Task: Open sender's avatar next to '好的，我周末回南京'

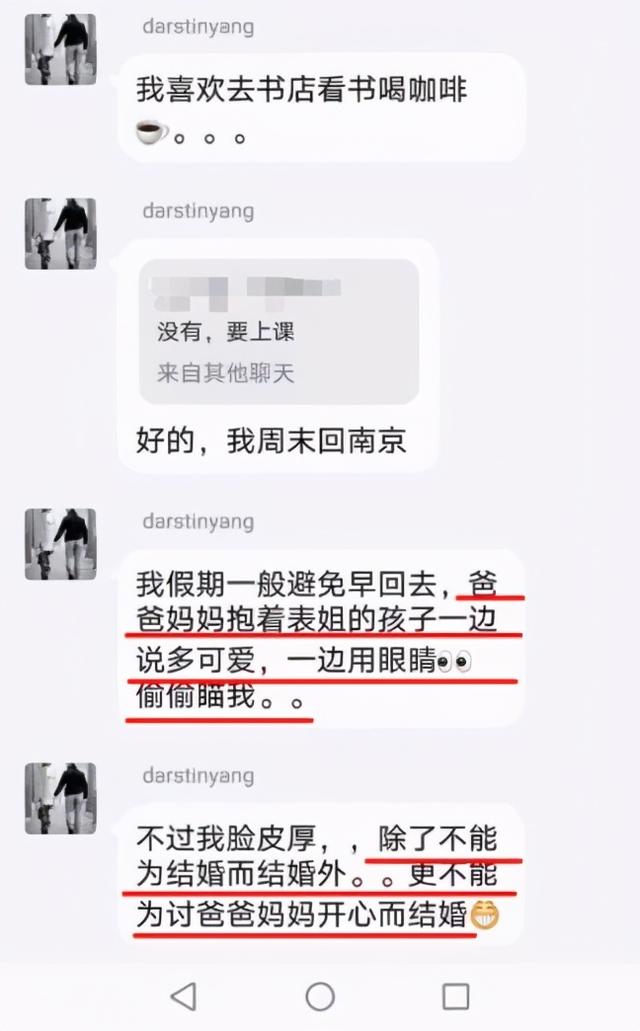Action: point(61,234)
